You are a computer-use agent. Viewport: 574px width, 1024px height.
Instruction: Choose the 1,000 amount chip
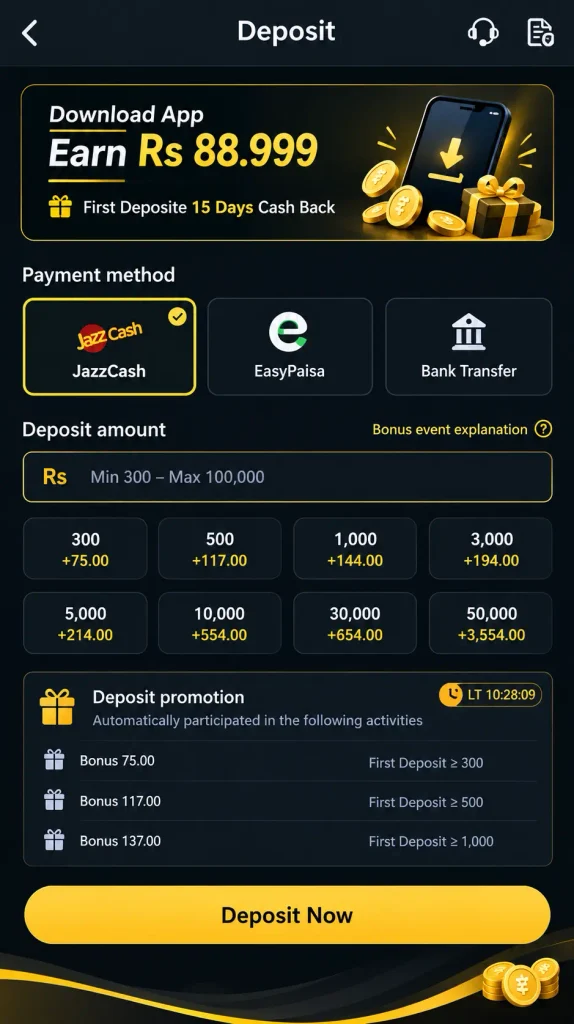click(355, 549)
